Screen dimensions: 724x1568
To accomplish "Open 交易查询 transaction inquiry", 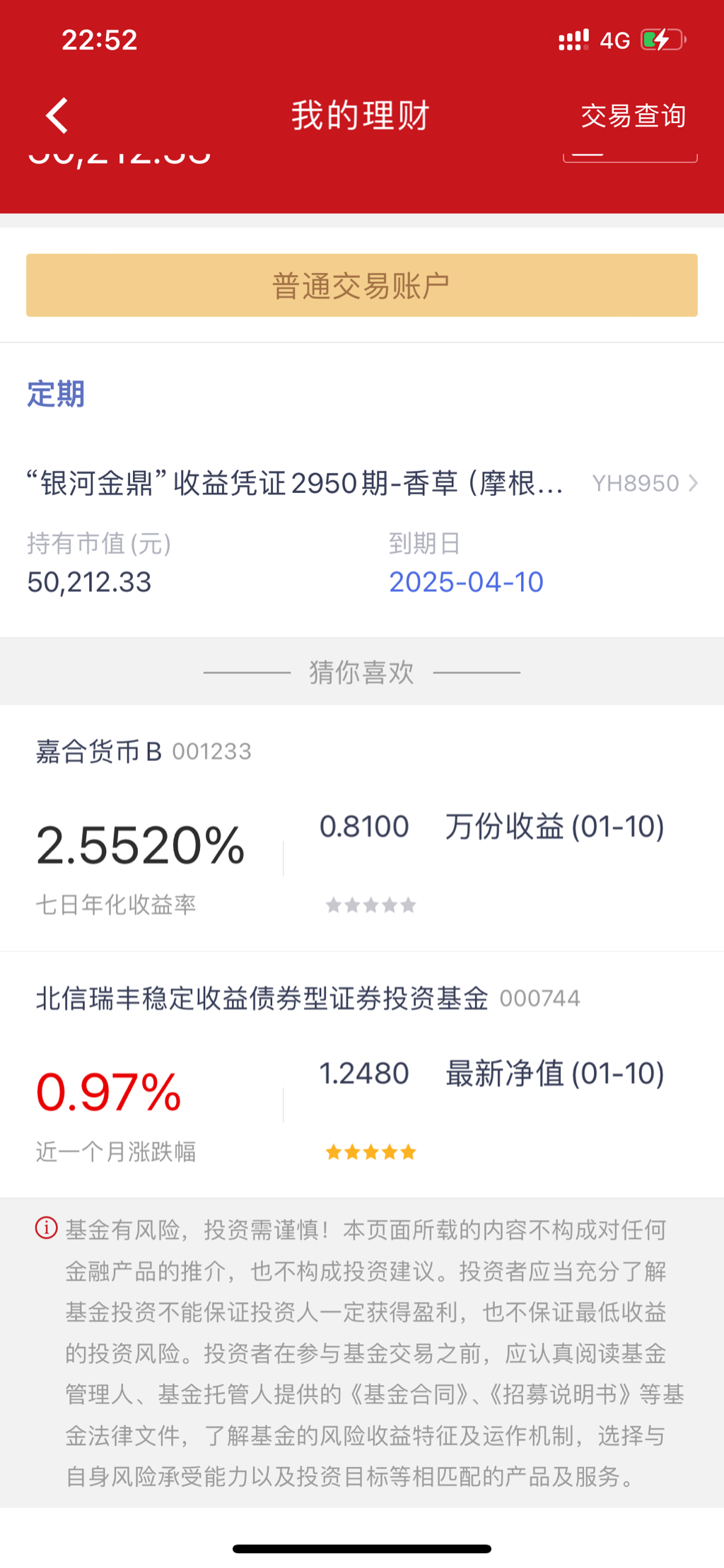I will pyautogui.click(x=633, y=116).
